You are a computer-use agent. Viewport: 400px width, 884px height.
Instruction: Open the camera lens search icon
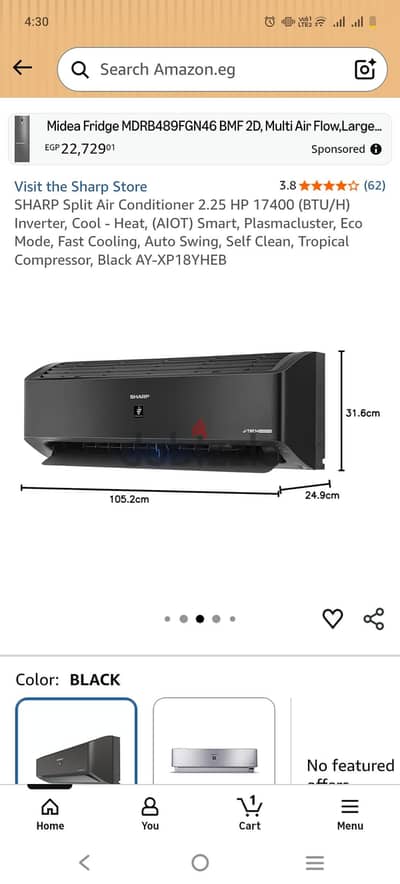tap(365, 69)
